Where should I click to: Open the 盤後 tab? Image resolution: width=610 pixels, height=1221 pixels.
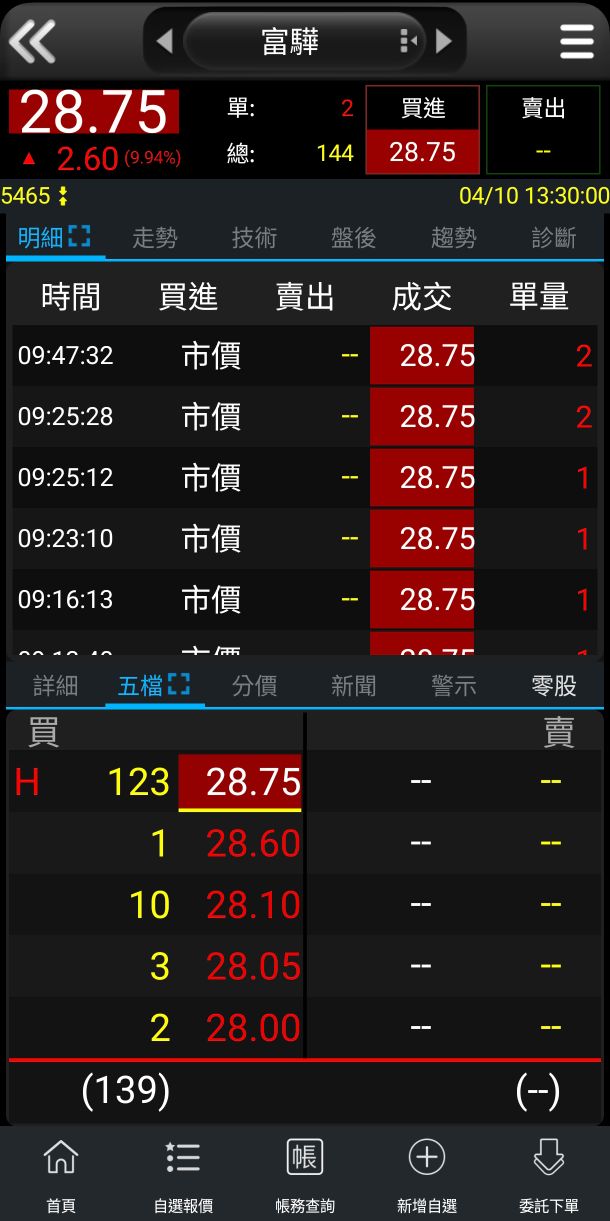353,237
